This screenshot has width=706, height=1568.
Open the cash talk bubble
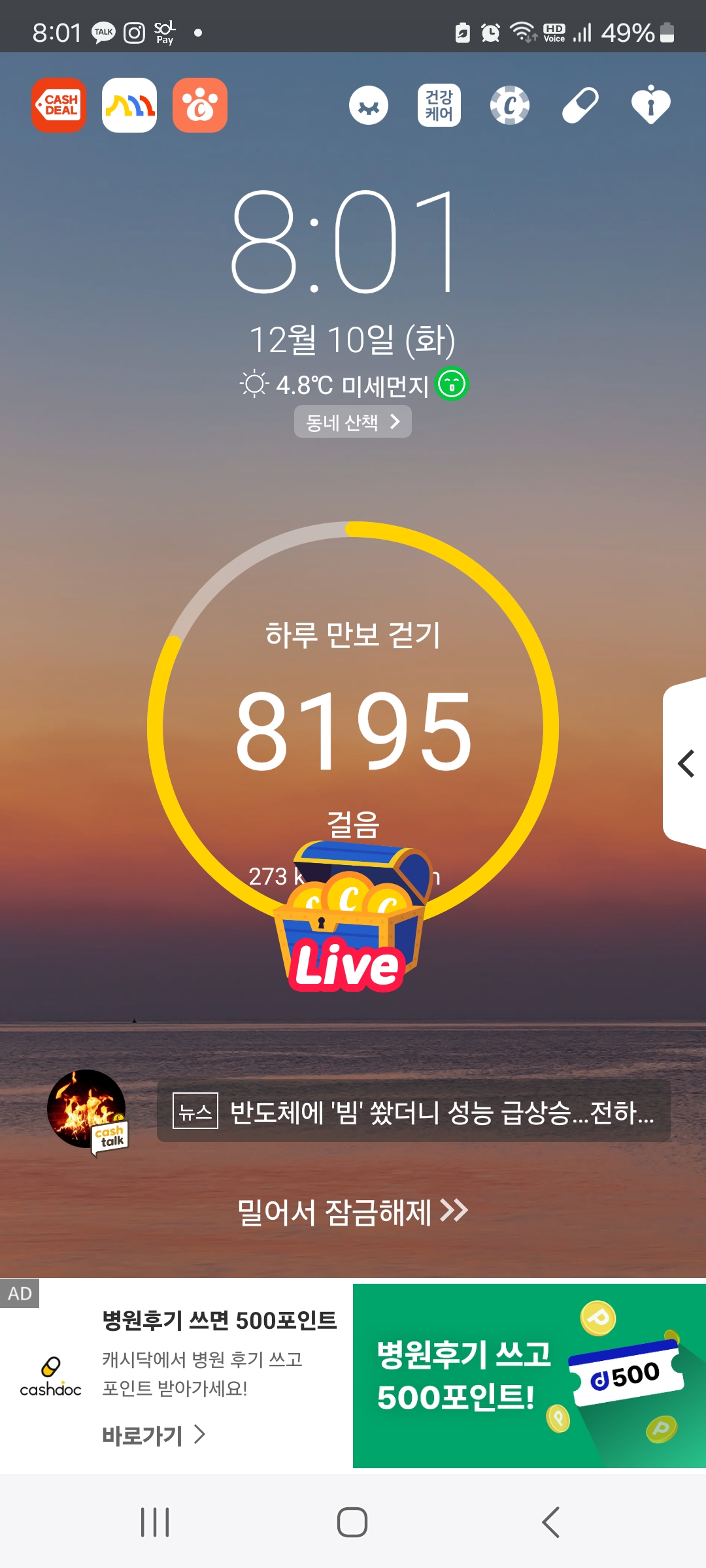click(88, 1112)
